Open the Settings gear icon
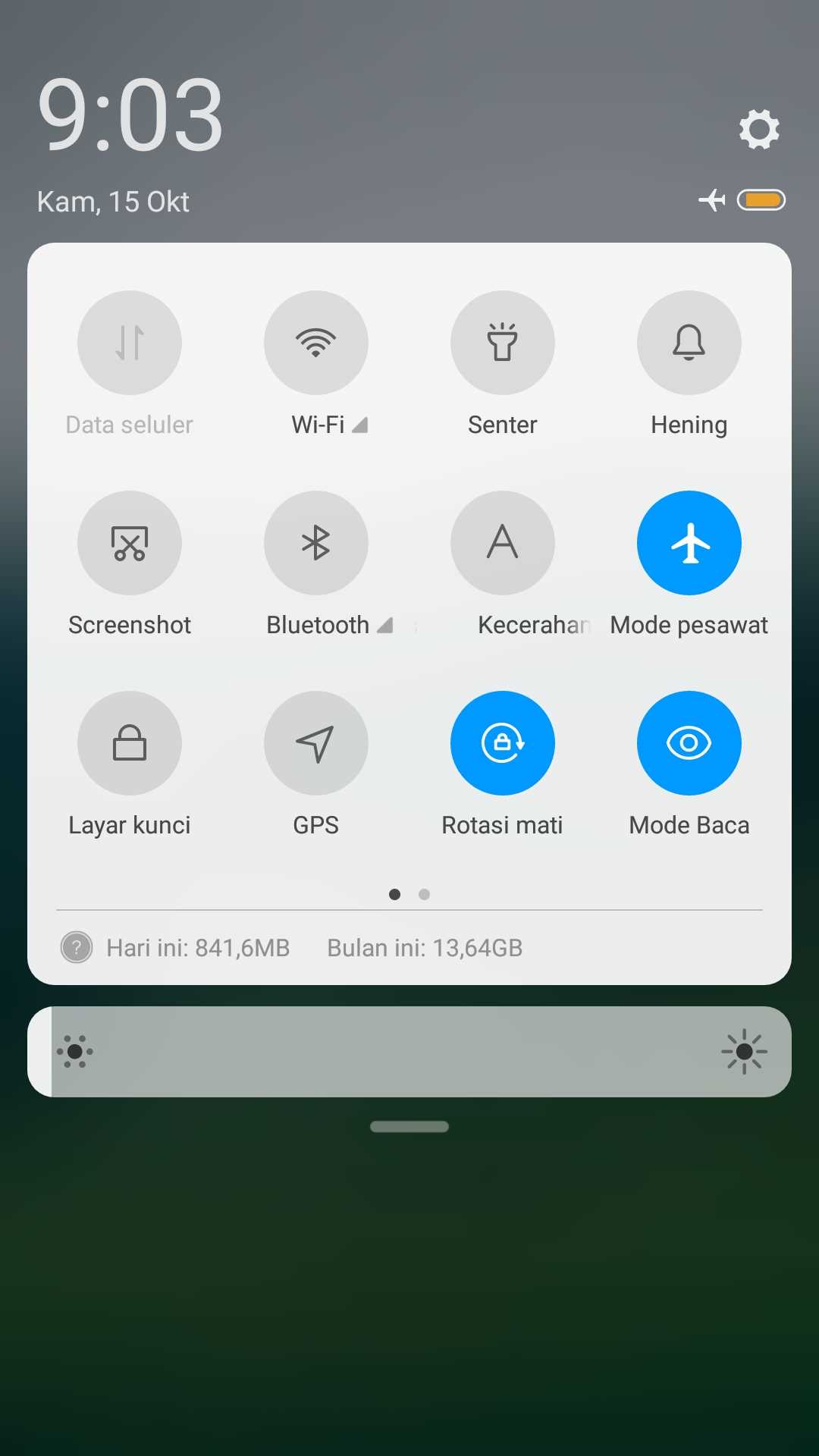This screenshot has width=819, height=1456. tap(758, 129)
